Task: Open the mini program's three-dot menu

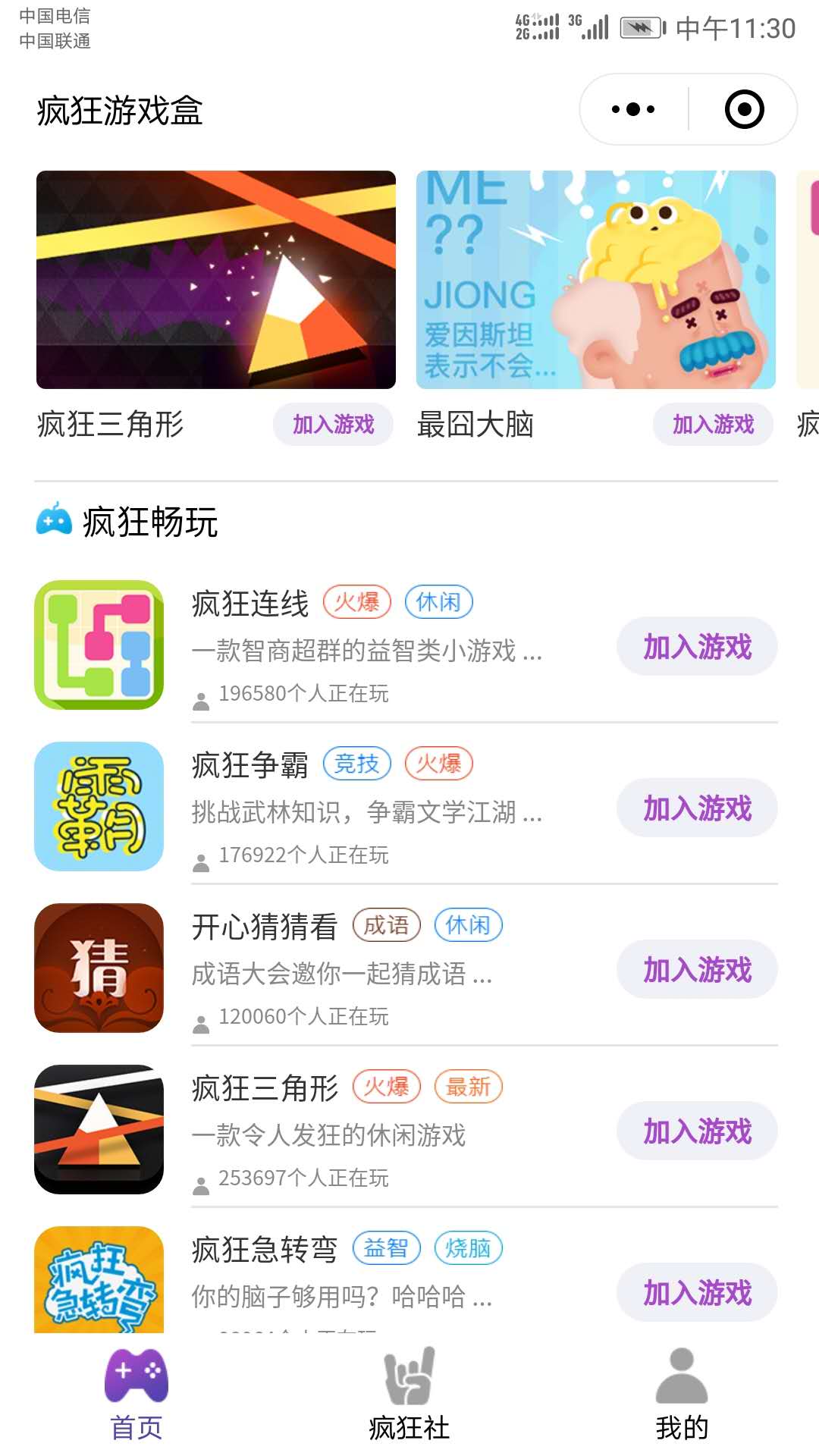Action: coord(634,109)
